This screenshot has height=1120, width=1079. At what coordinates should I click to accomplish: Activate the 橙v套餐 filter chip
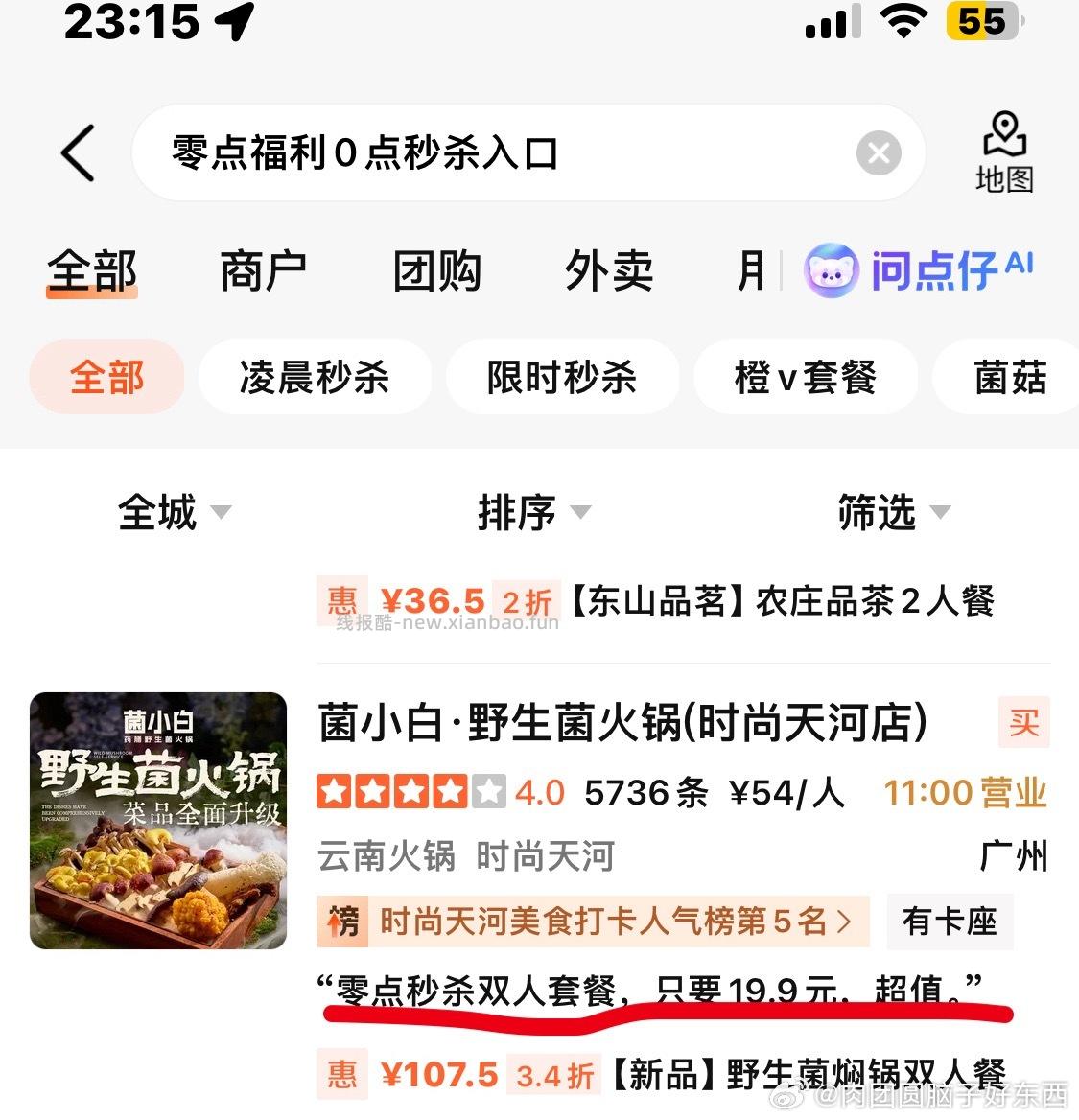click(x=806, y=377)
